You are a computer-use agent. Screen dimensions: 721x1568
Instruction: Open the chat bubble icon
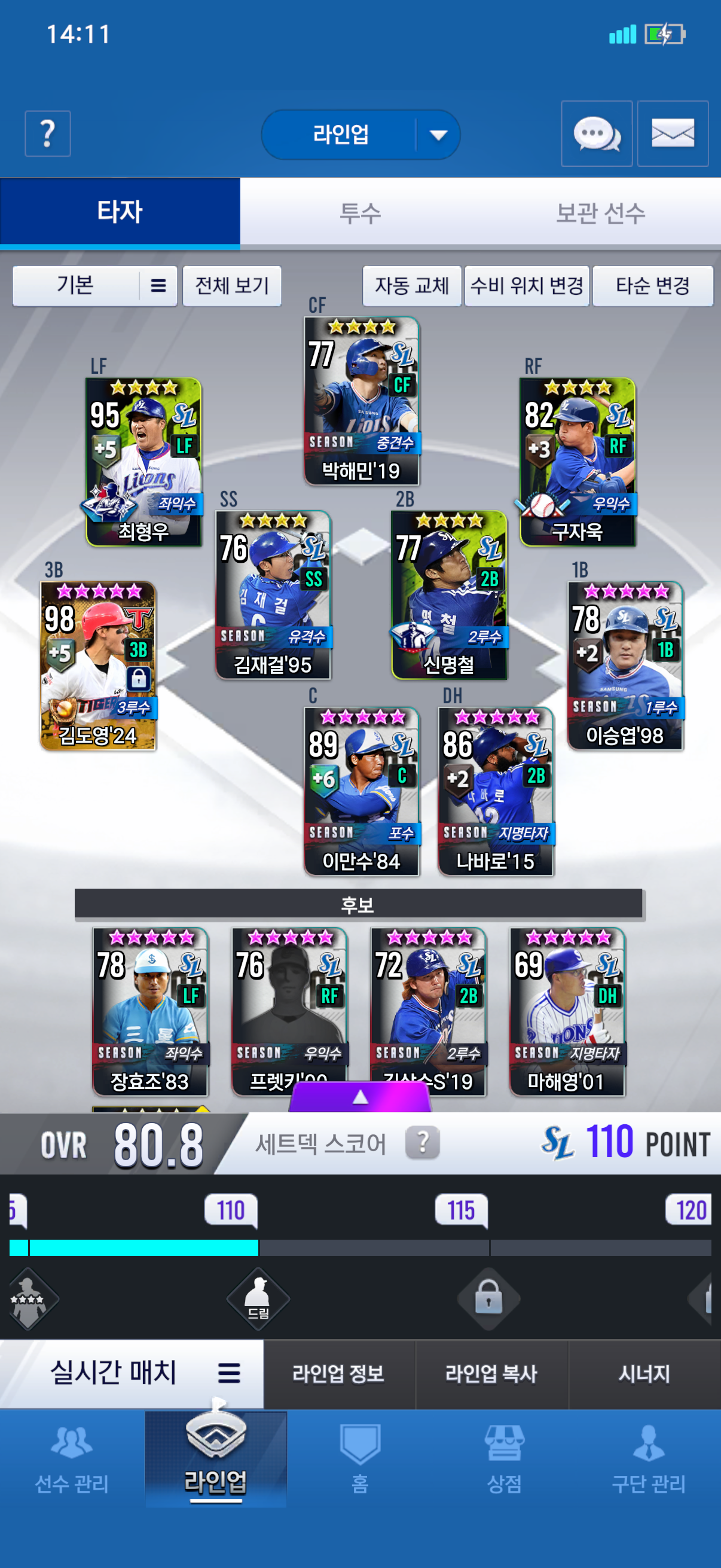596,133
